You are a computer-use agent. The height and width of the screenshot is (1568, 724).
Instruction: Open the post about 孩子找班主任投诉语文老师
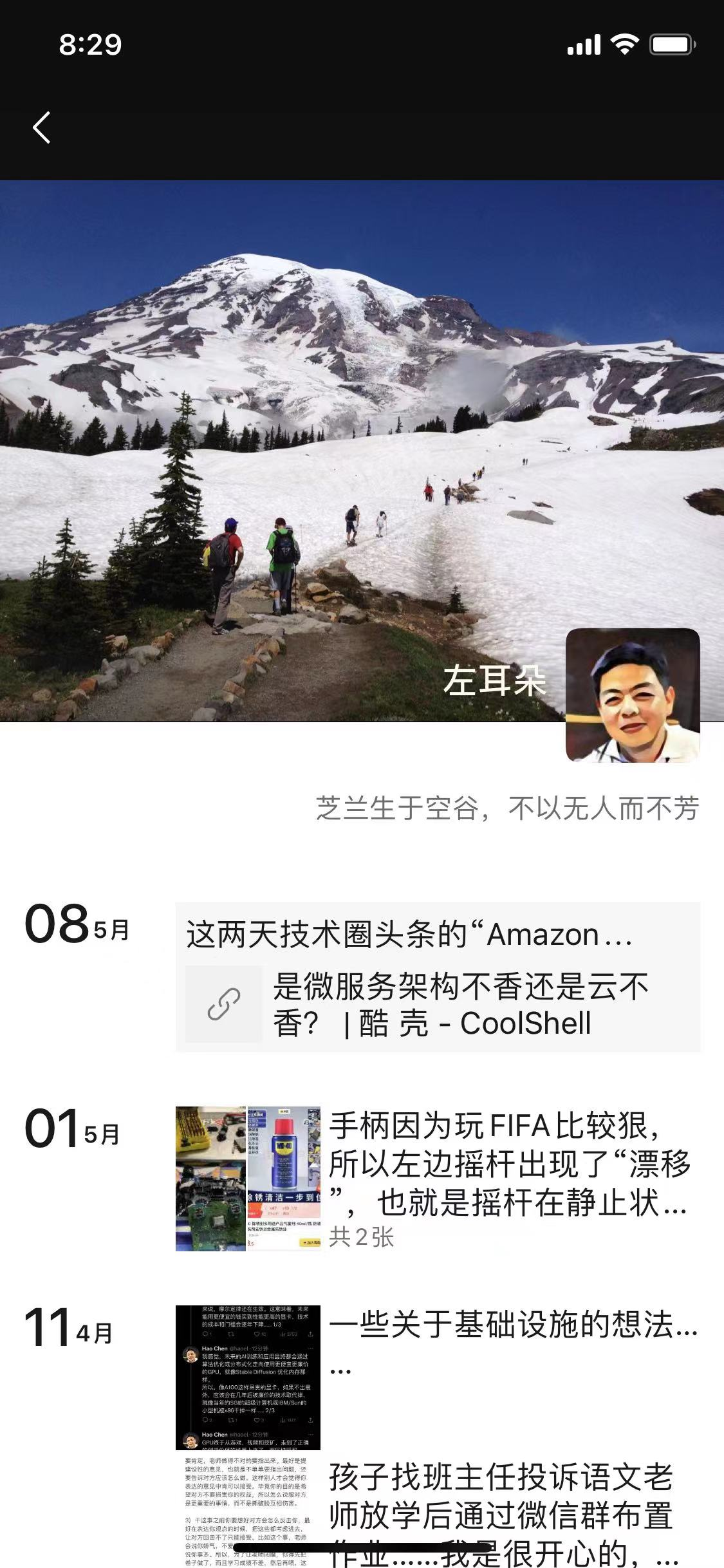(502, 1513)
